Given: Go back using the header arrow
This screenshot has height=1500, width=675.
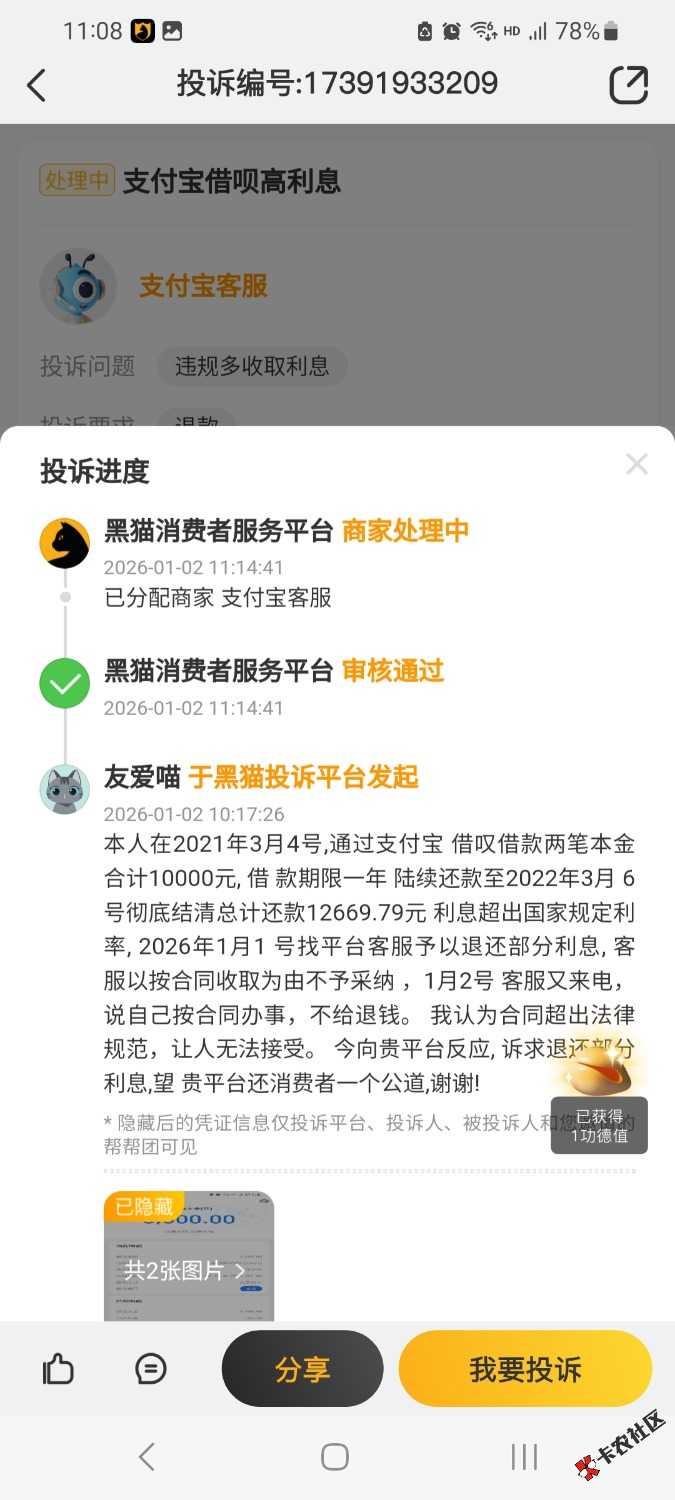Looking at the screenshot, I should pos(37,85).
